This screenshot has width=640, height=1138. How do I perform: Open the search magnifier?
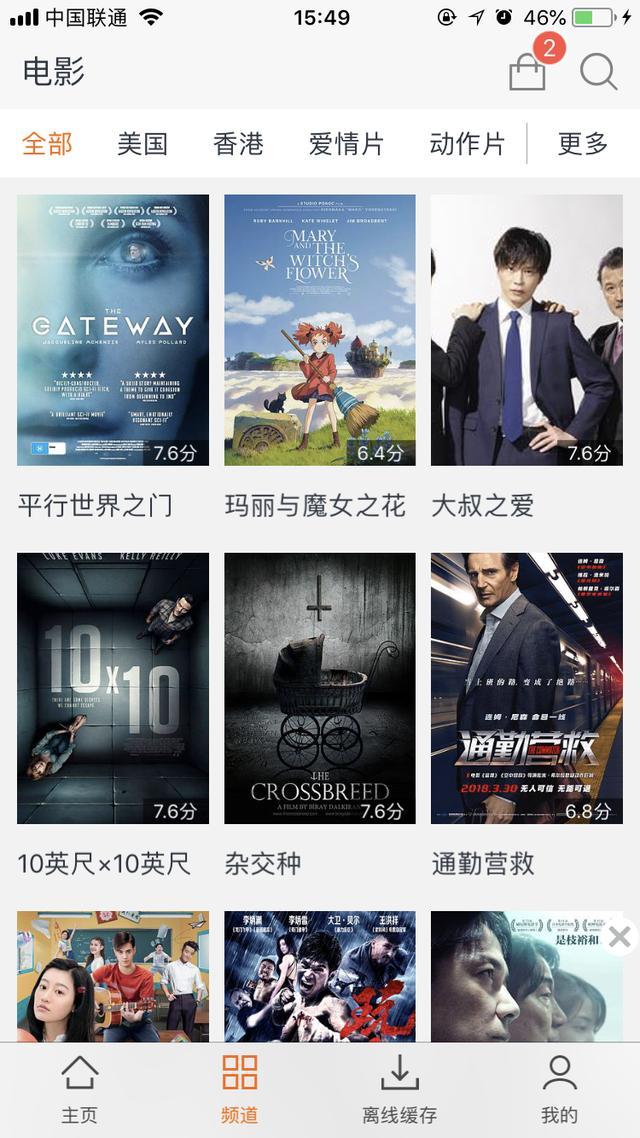(598, 71)
